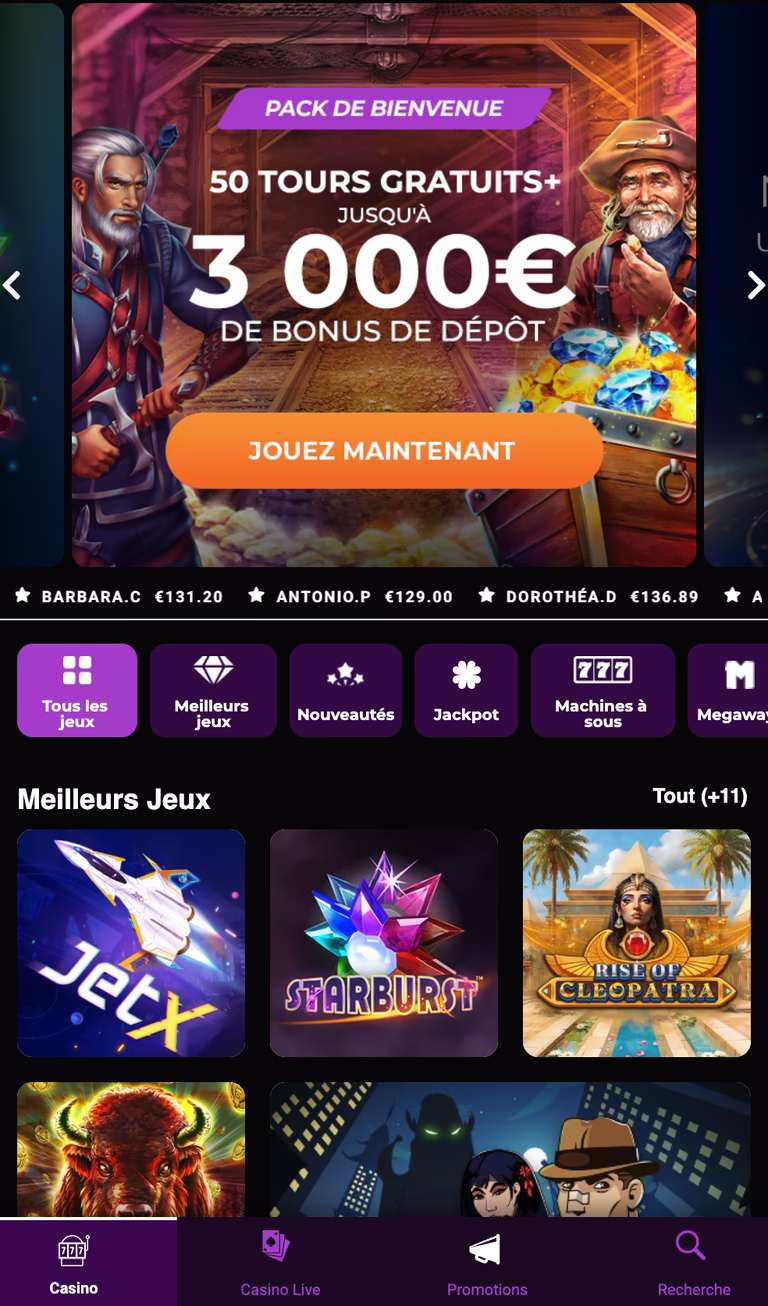Open the Megaways category chip
The width and height of the screenshot is (768, 1306).
[730, 690]
